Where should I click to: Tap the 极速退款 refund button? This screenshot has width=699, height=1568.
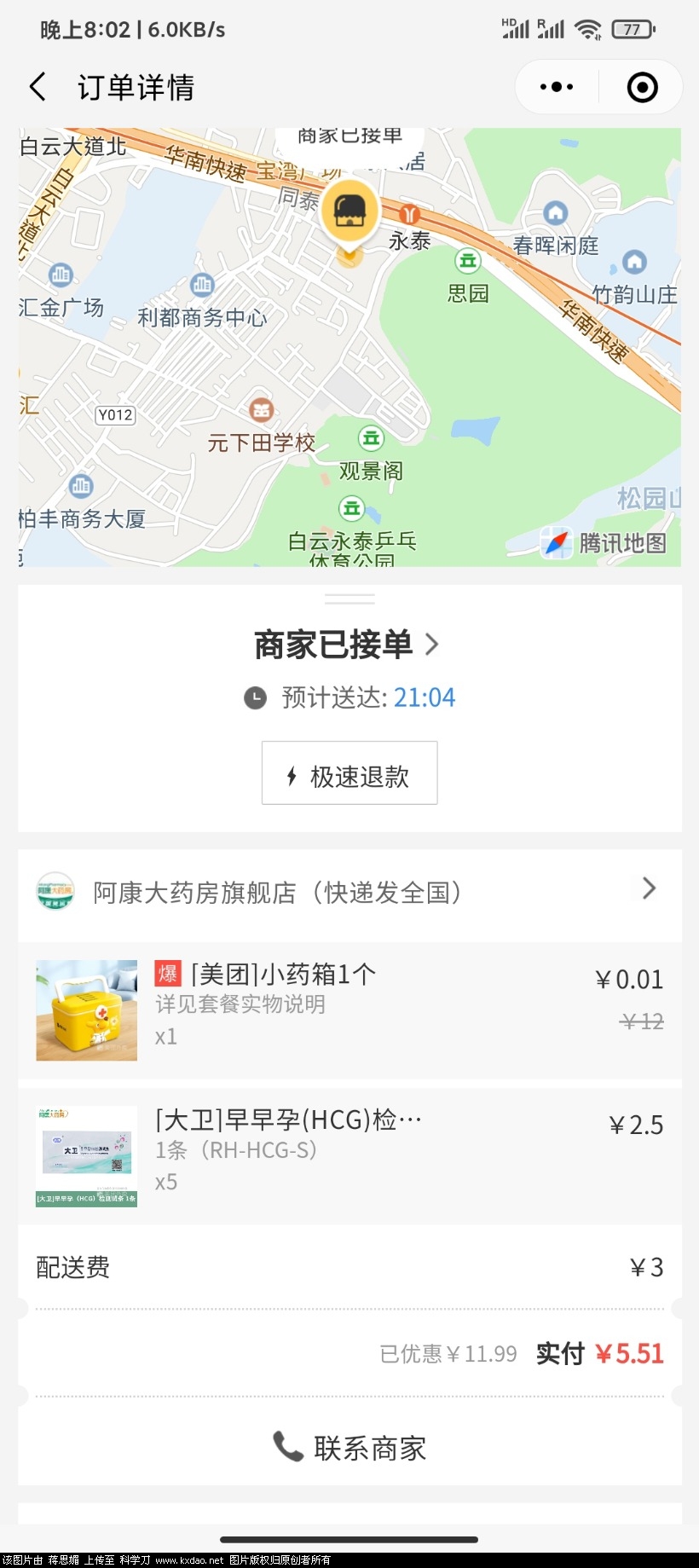(349, 773)
